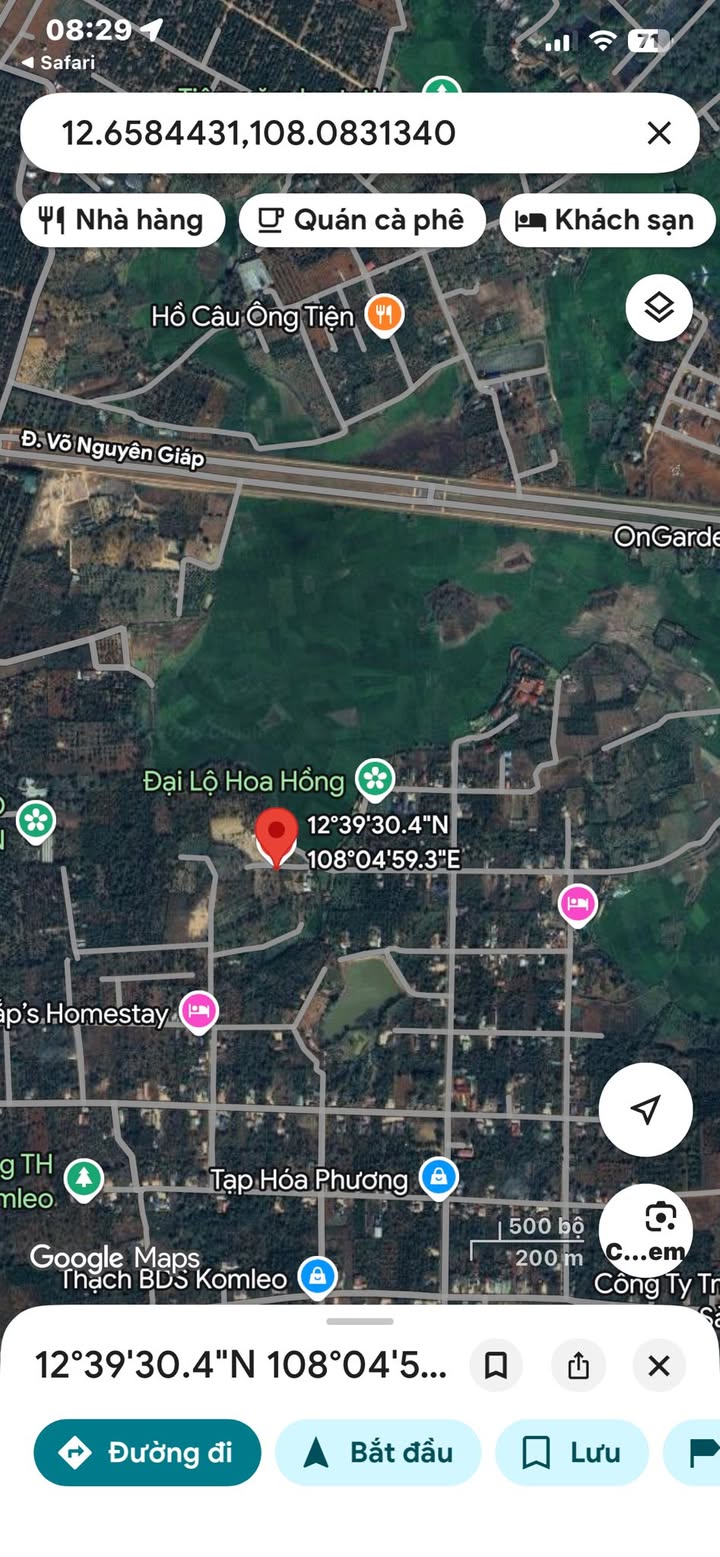Show Khách sạn nearby

pyautogui.click(x=607, y=220)
